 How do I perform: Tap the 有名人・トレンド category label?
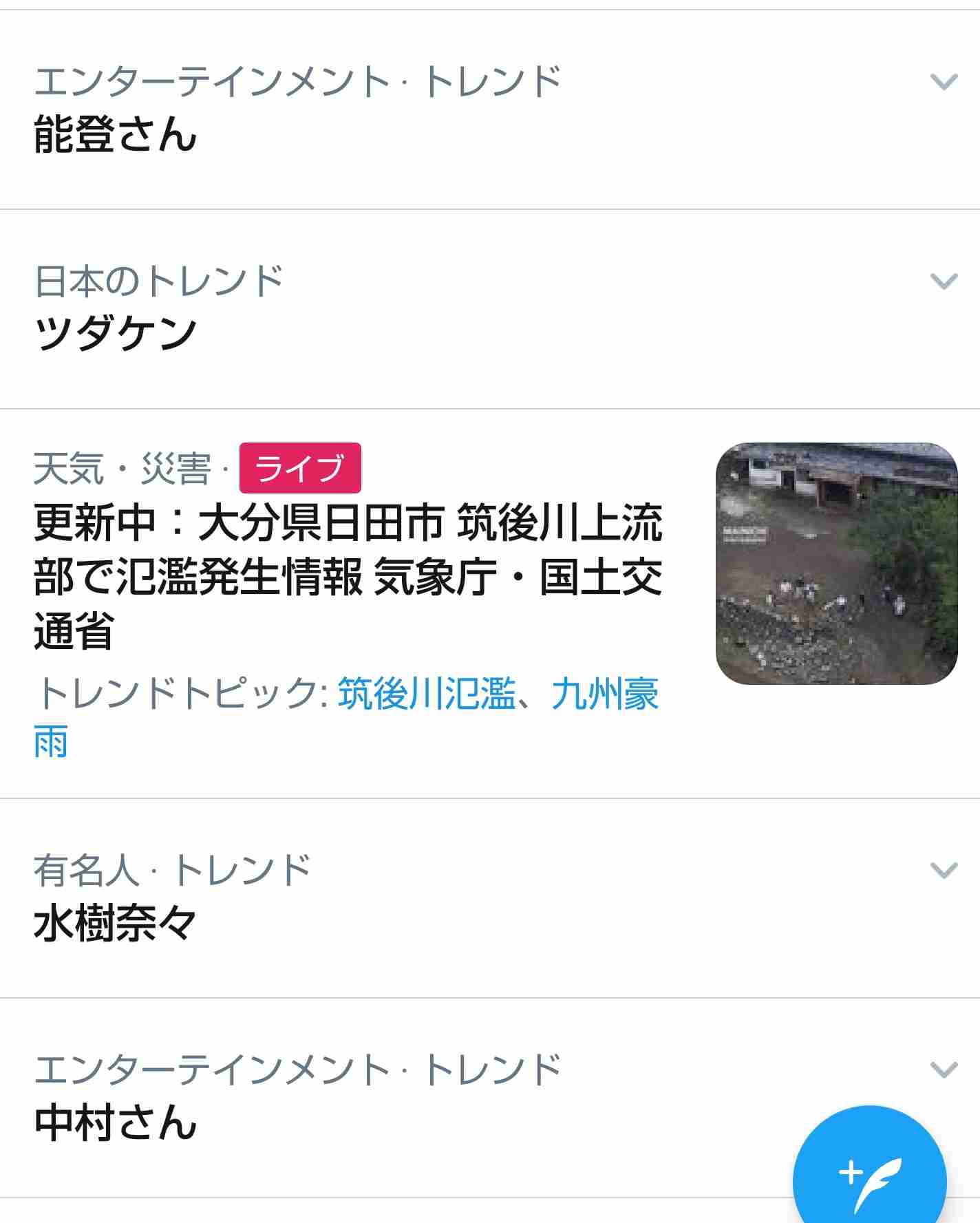[172, 871]
